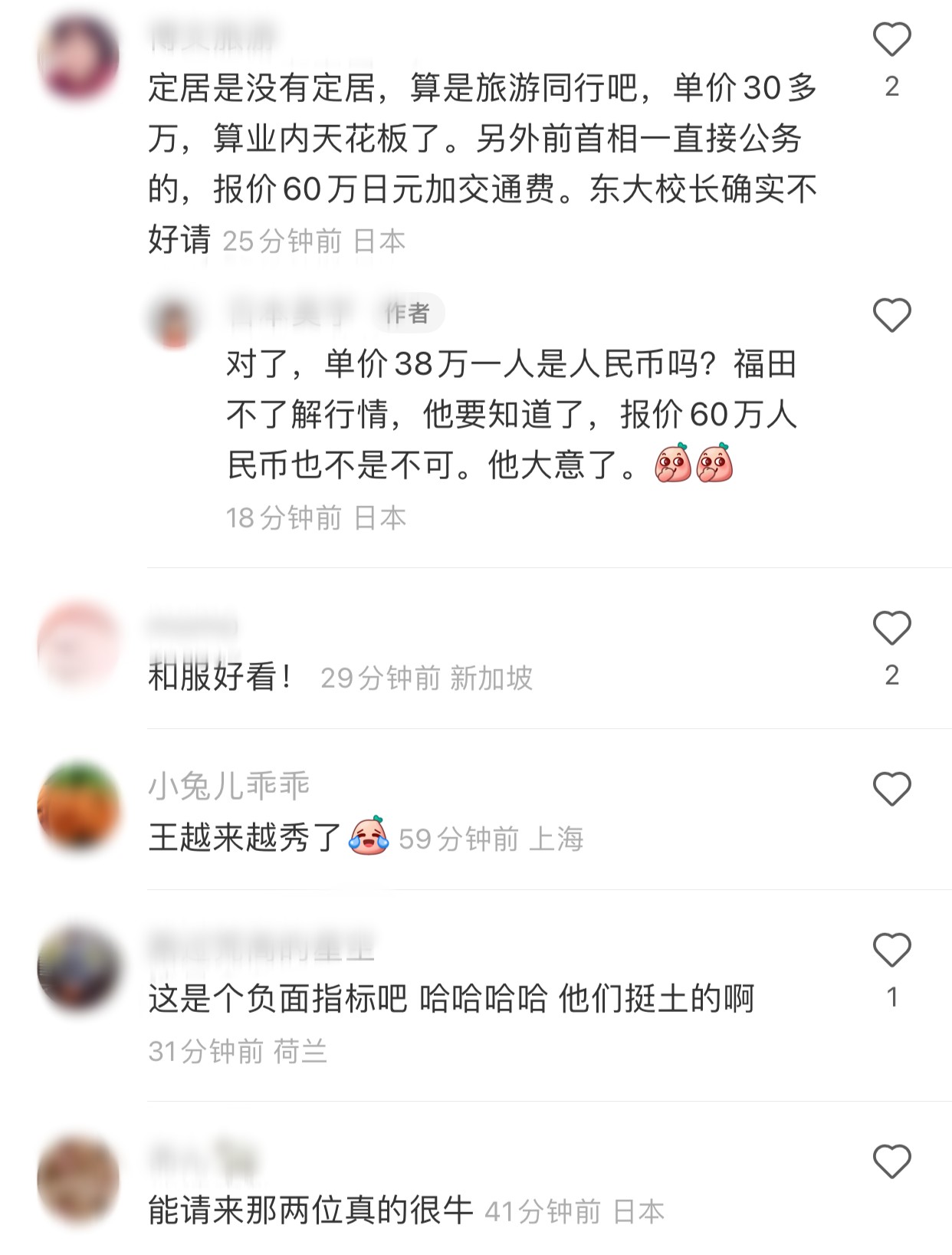
Task: Like 小兔儿乖乖's comment
Action: [x=891, y=789]
